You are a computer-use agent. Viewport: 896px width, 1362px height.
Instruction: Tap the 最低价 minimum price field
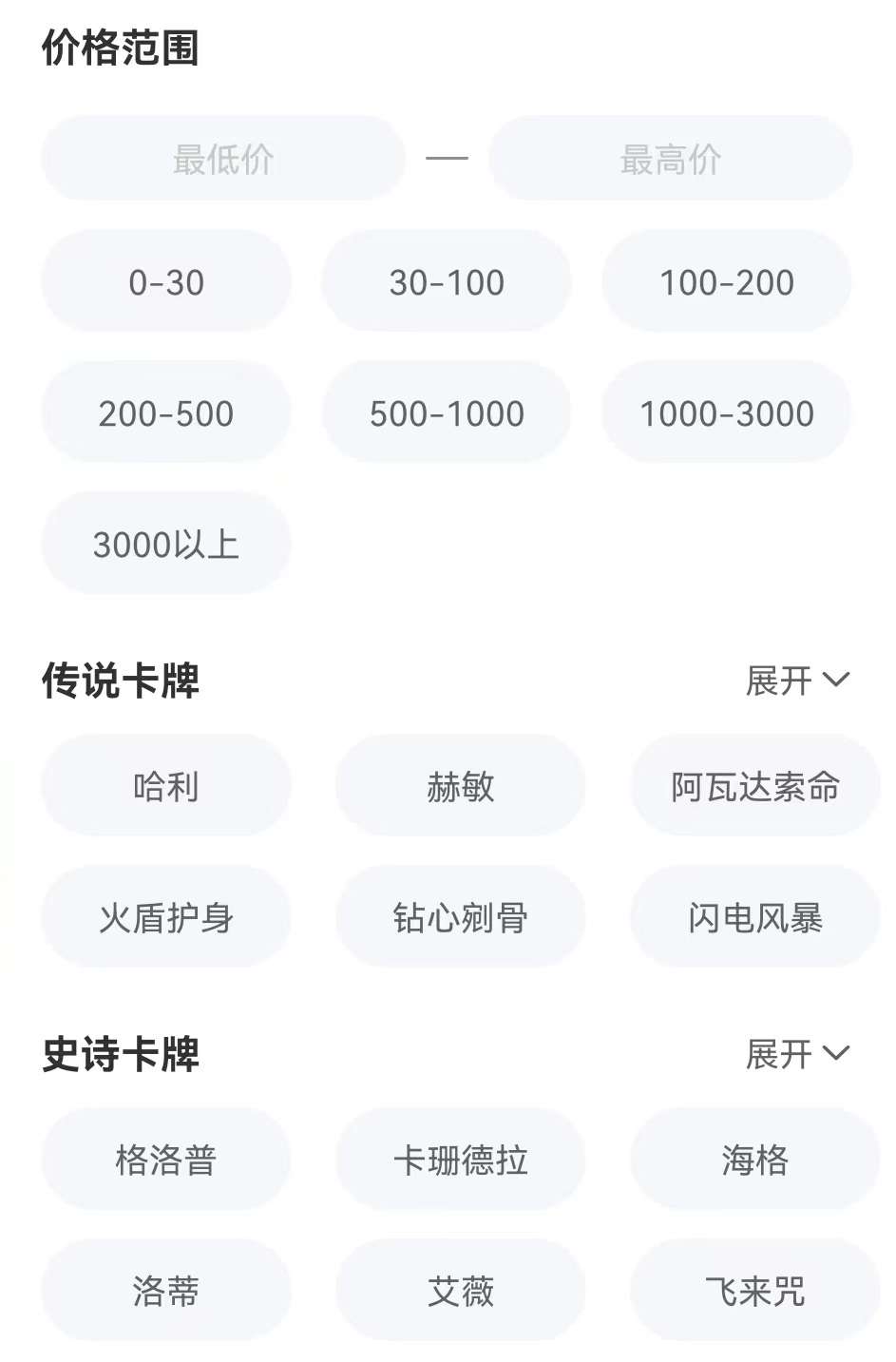click(x=222, y=159)
